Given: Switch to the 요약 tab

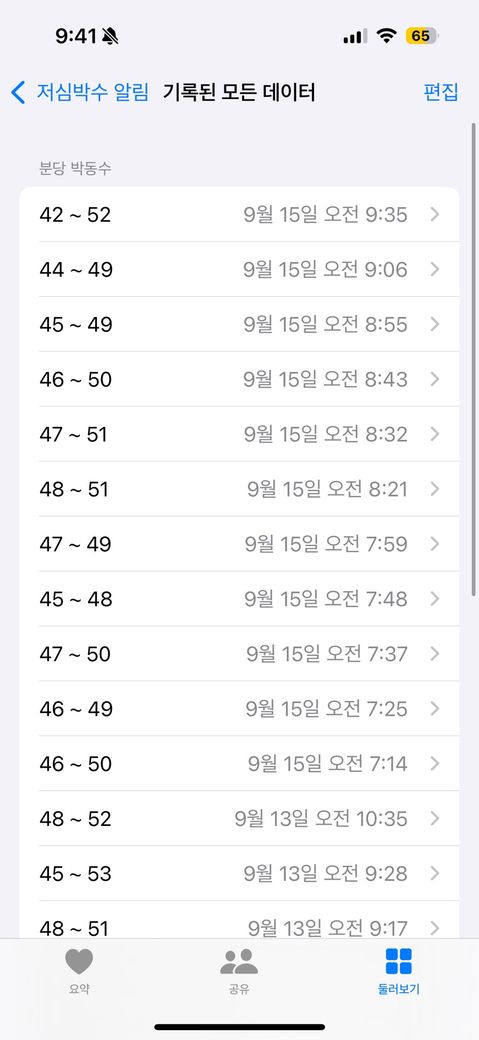Looking at the screenshot, I should point(79,971).
